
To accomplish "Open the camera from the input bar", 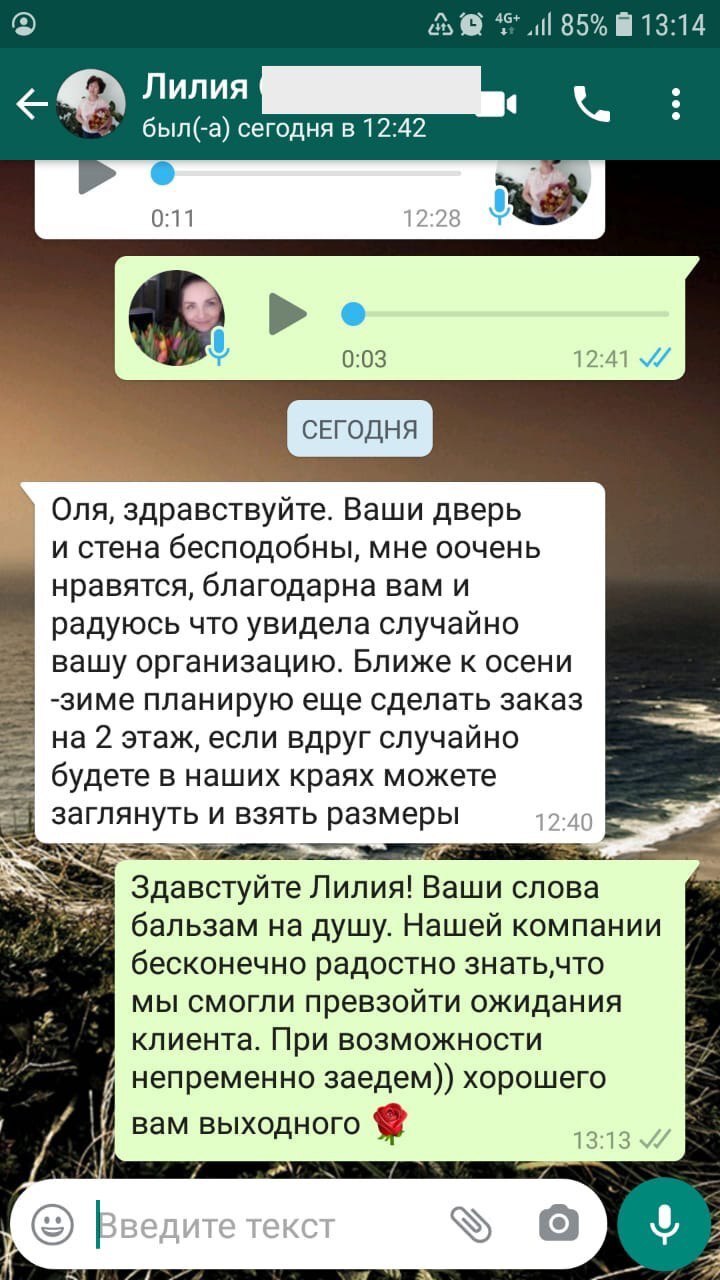I will click(558, 1224).
